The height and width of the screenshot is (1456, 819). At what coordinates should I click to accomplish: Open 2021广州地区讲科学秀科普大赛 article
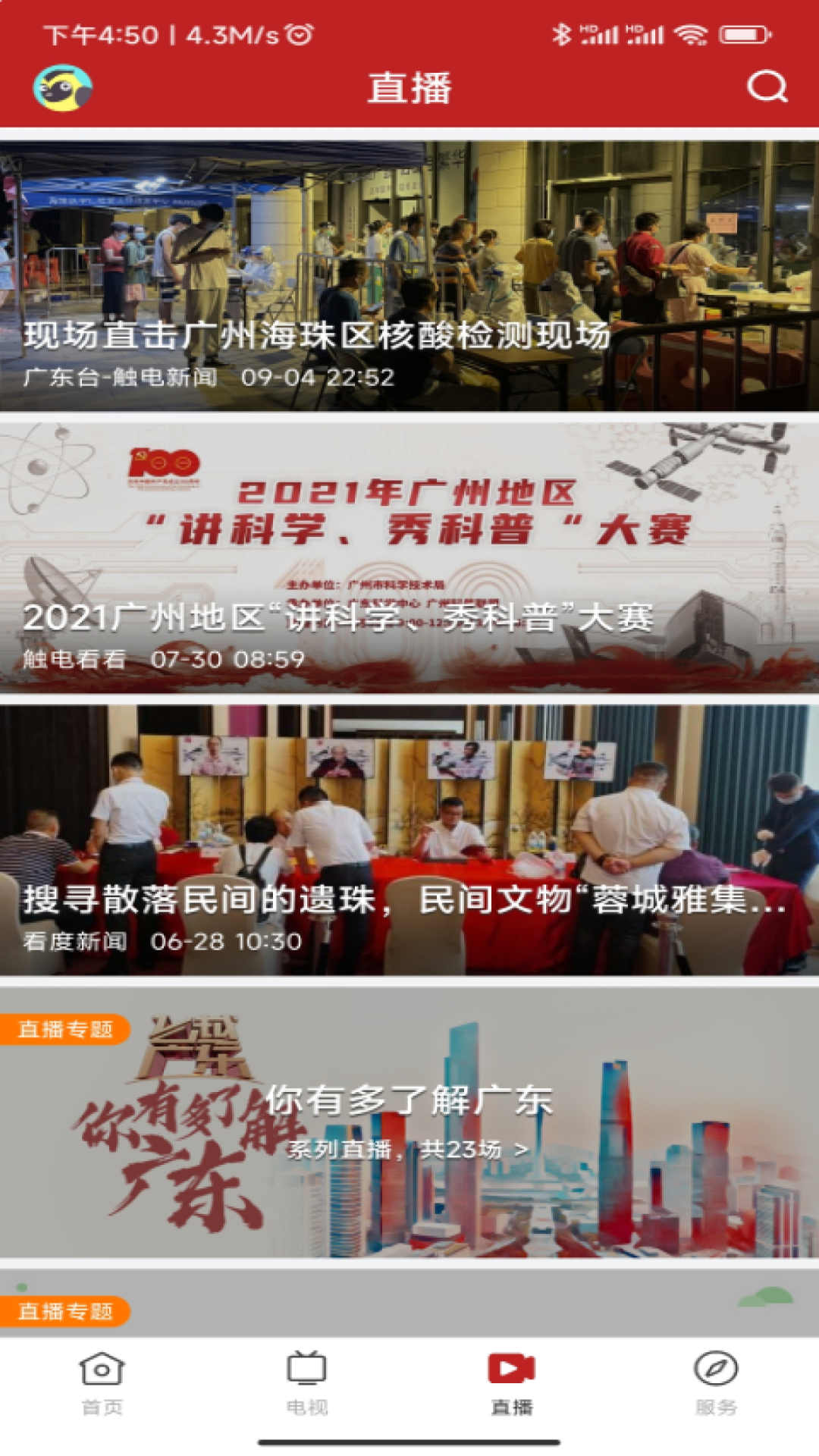tap(341, 618)
